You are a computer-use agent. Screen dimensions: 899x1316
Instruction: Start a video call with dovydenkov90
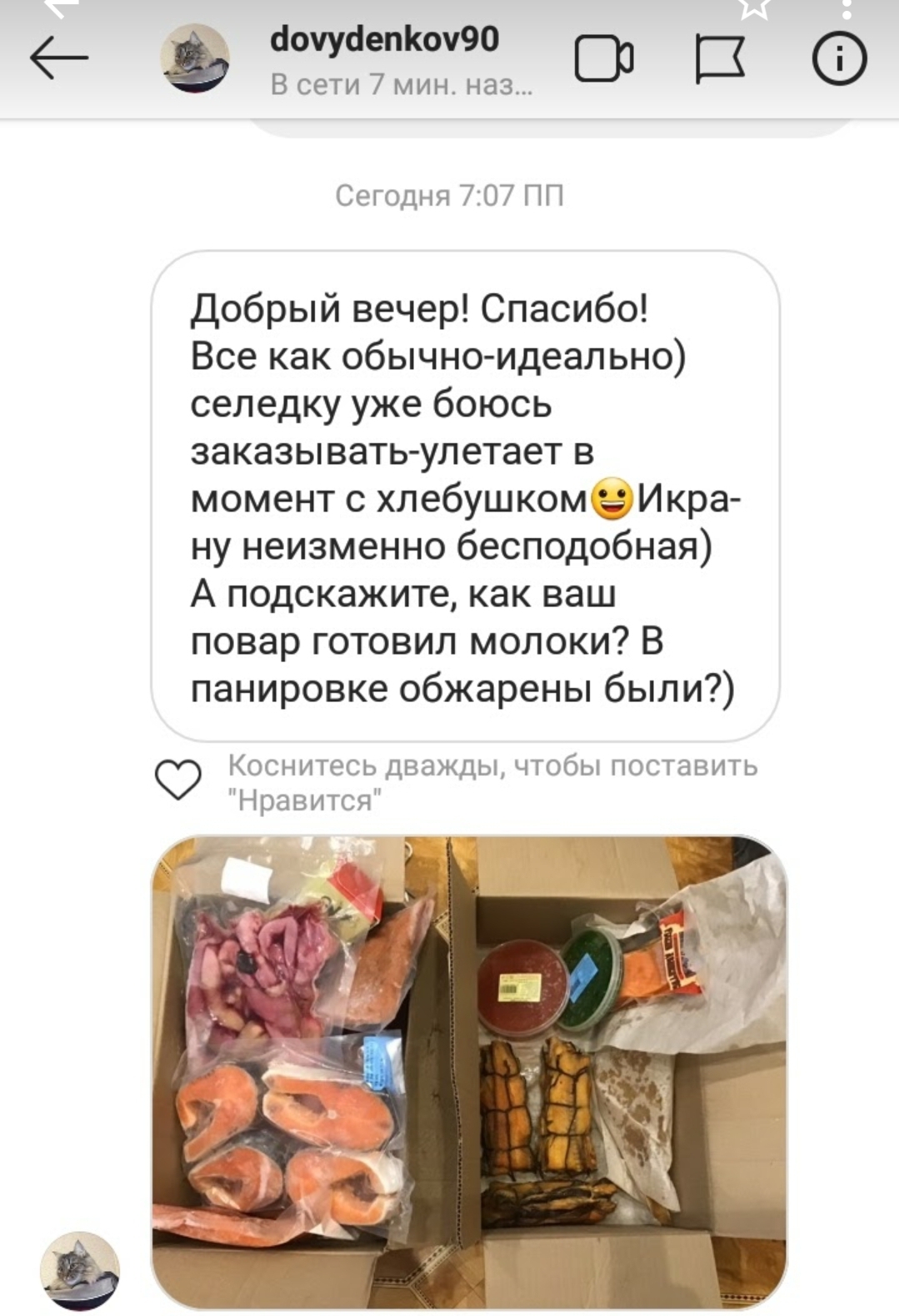603,59
